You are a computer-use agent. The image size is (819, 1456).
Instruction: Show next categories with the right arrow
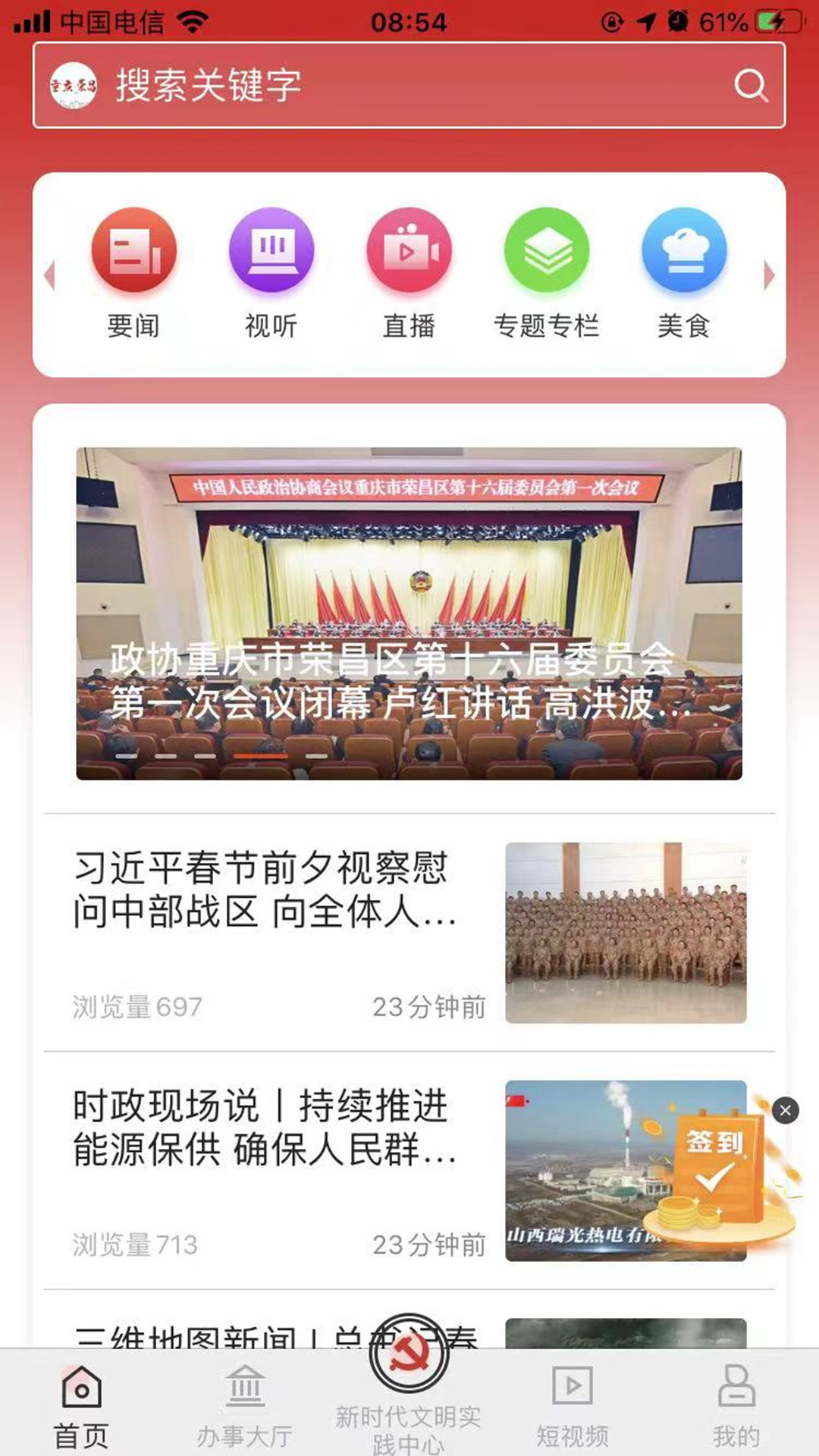769,275
